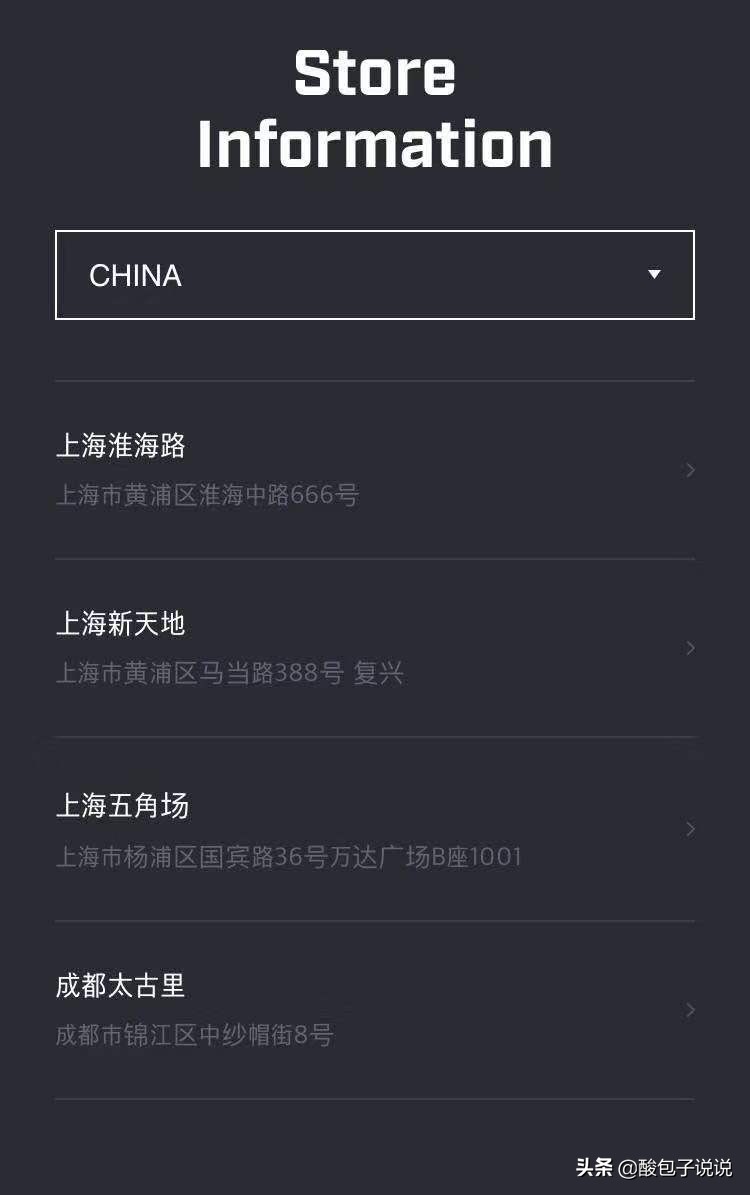Open the CHINA country dropdown
The width and height of the screenshot is (750, 1195).
point(375,275)
